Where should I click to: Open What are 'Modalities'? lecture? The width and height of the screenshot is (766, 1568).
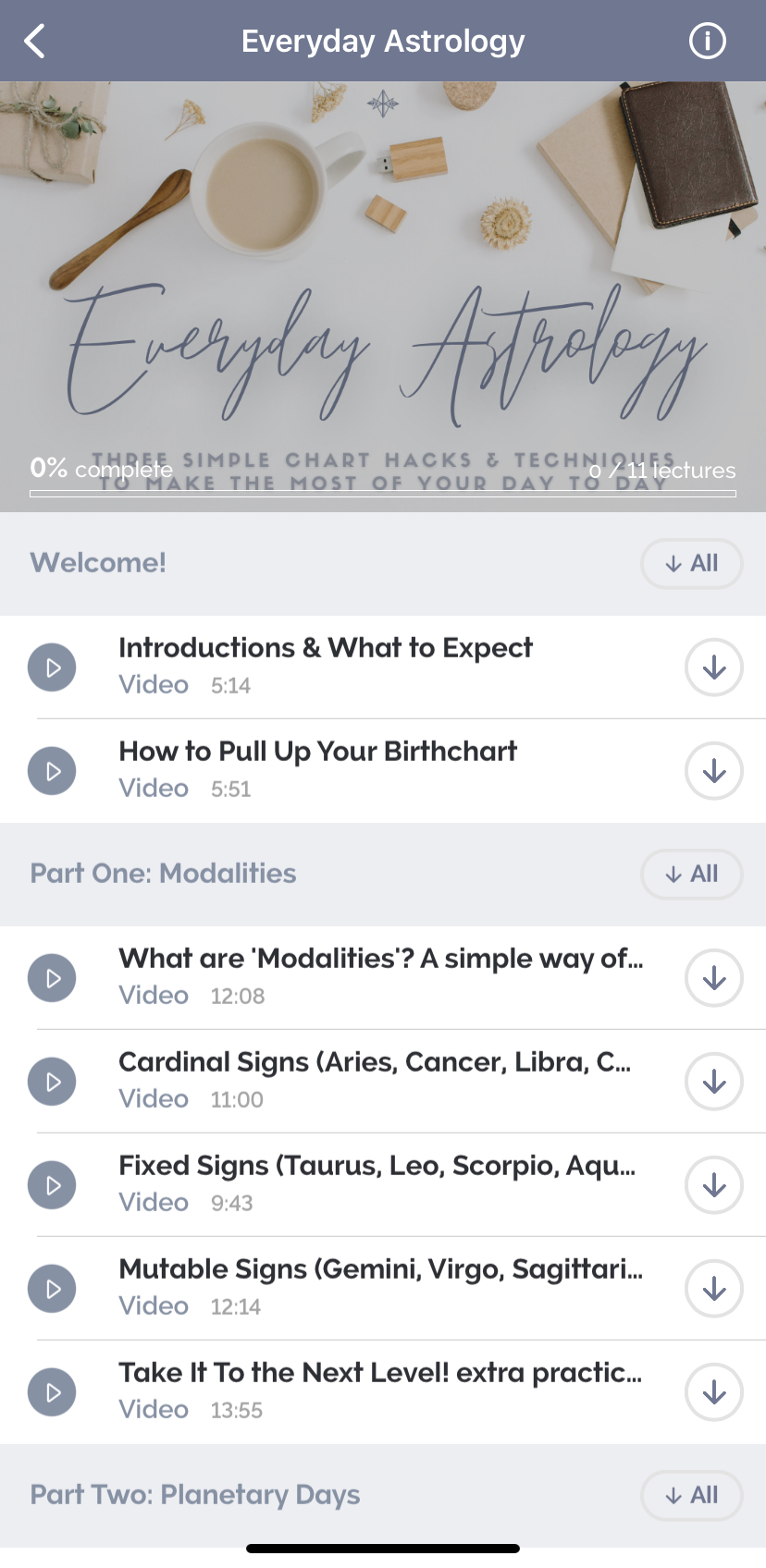click(383, 977)
